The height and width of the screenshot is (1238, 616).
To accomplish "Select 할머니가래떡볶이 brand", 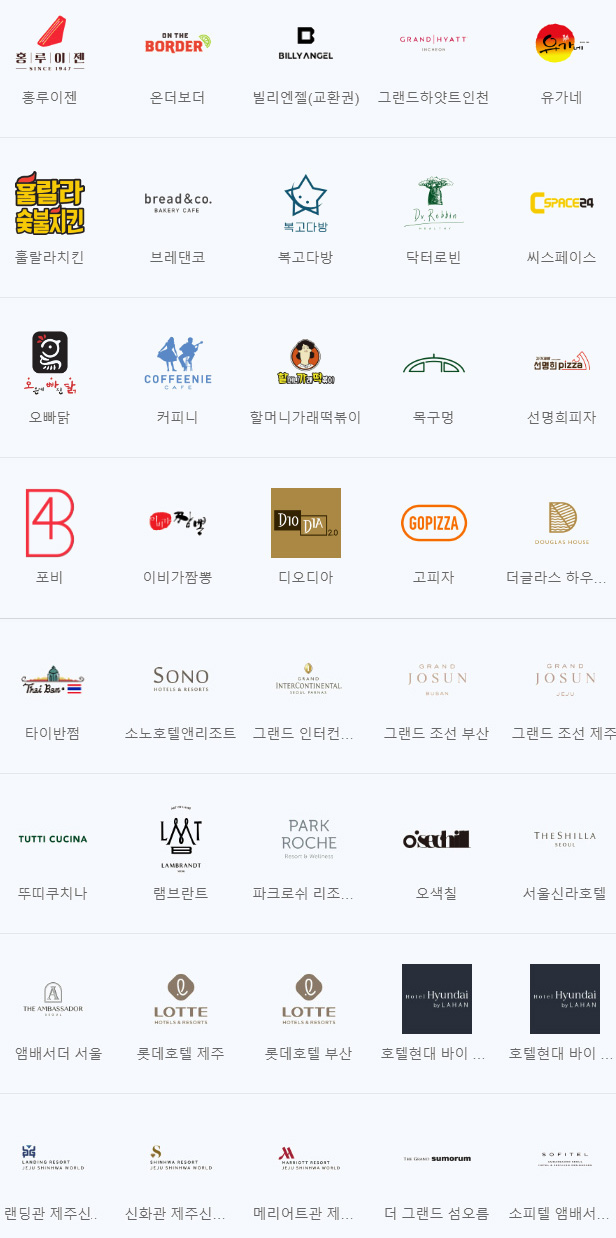I will [306, 380].
